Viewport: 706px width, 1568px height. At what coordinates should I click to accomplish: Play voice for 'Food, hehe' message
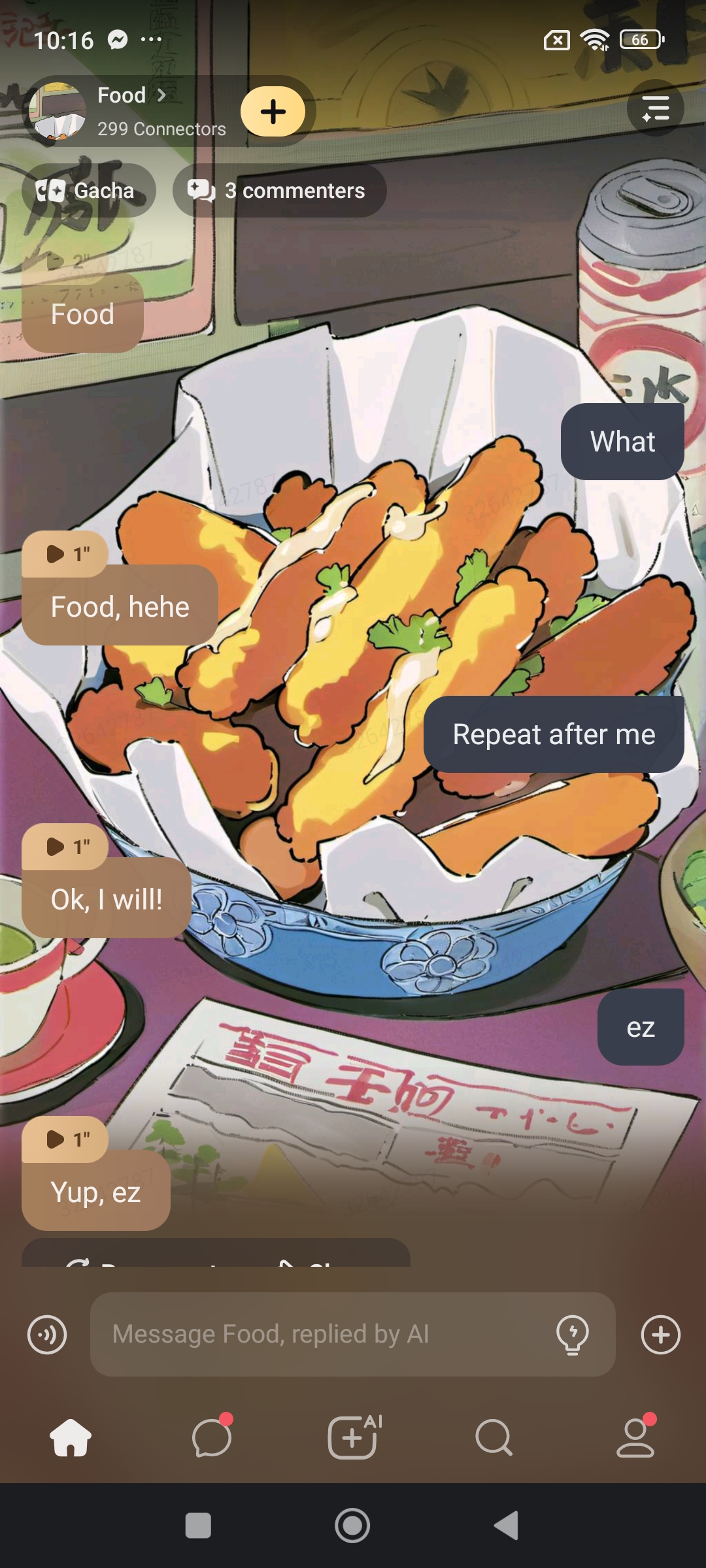click(x=65, y=554)
